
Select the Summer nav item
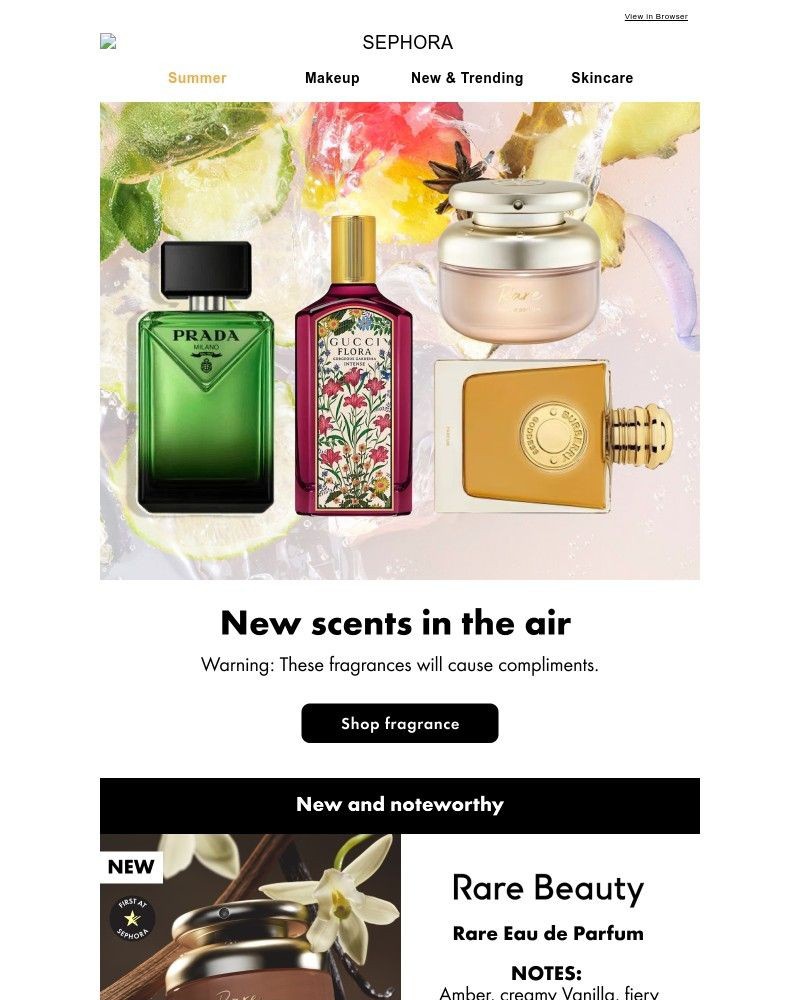(x=197, y=77)
